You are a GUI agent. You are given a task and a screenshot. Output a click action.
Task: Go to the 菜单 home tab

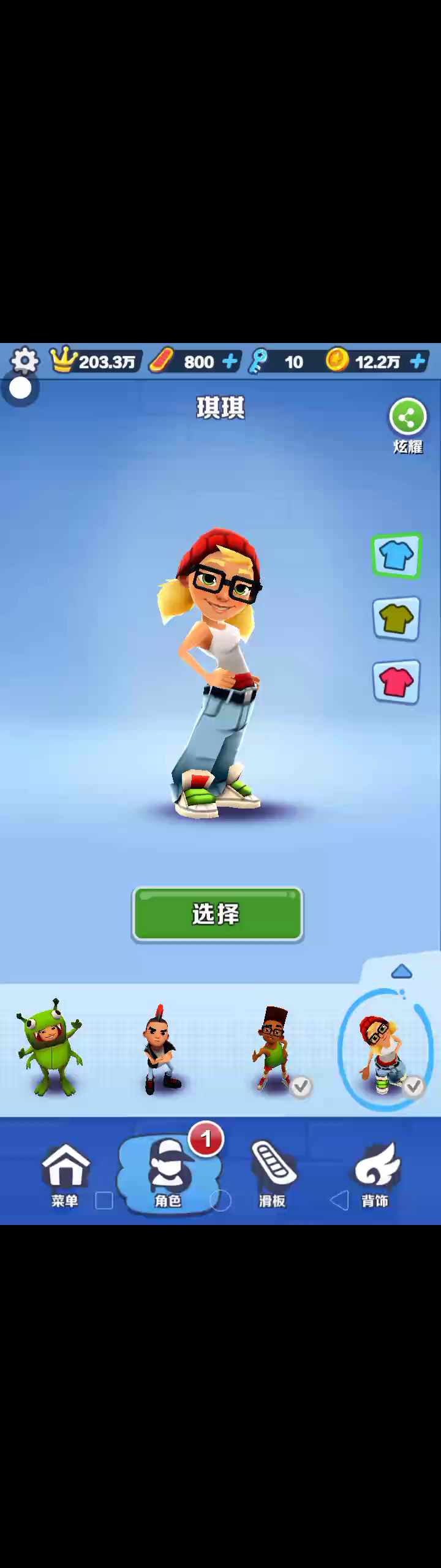[x=65, y=1175]
